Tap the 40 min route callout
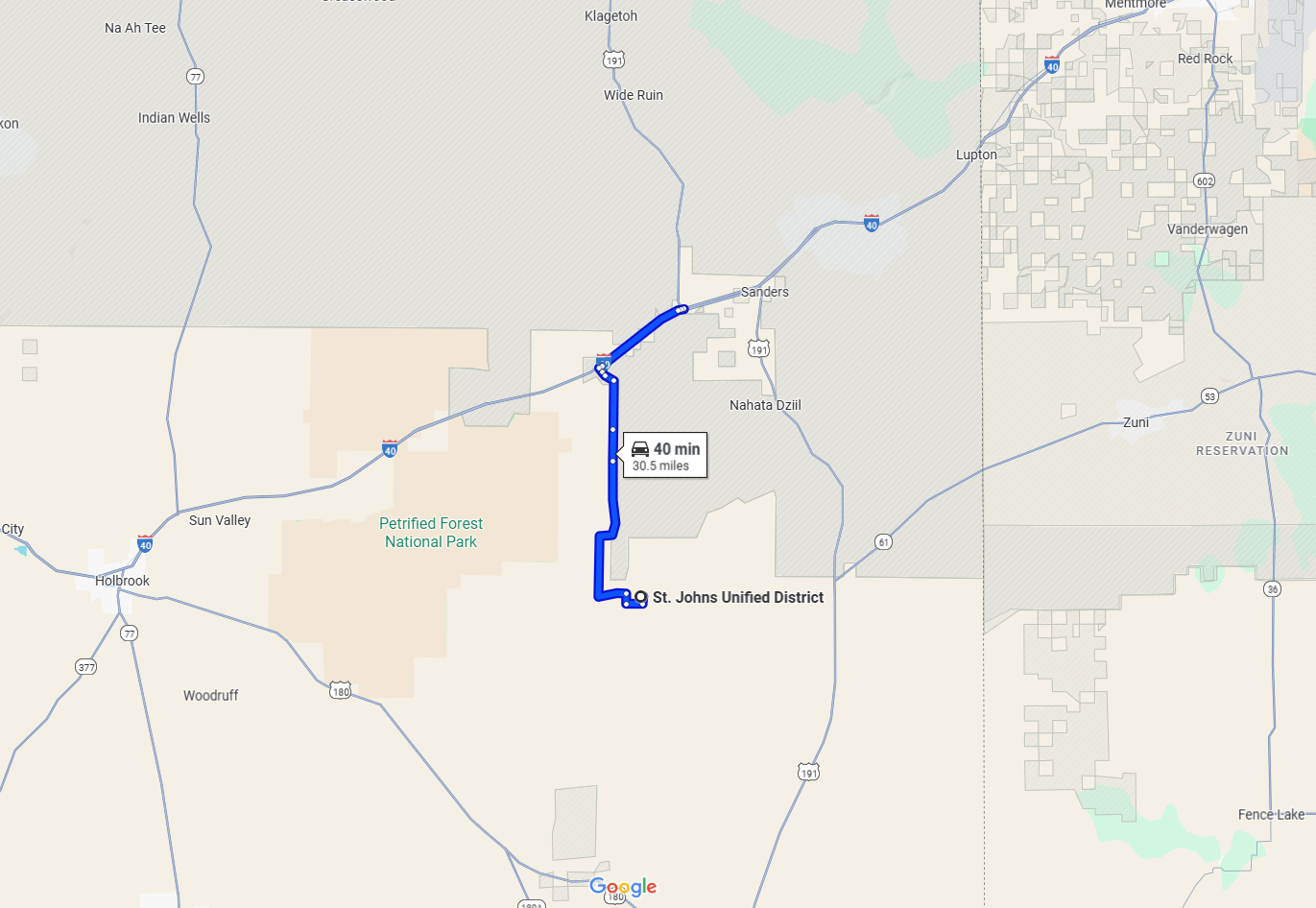Viewport: 1316px width, 908px height. (x=666, y=456)
